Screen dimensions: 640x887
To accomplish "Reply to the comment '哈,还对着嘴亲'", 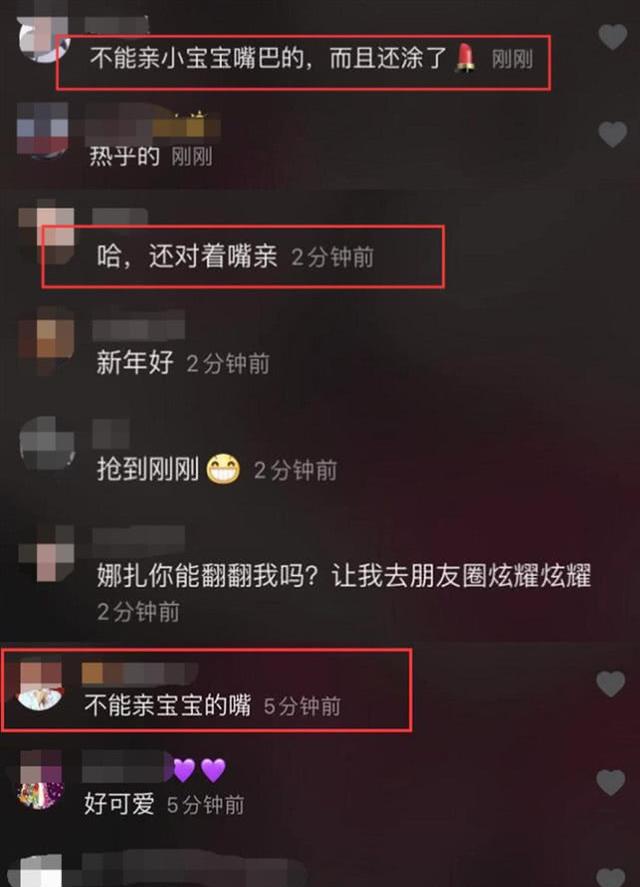I will [187, 256].
